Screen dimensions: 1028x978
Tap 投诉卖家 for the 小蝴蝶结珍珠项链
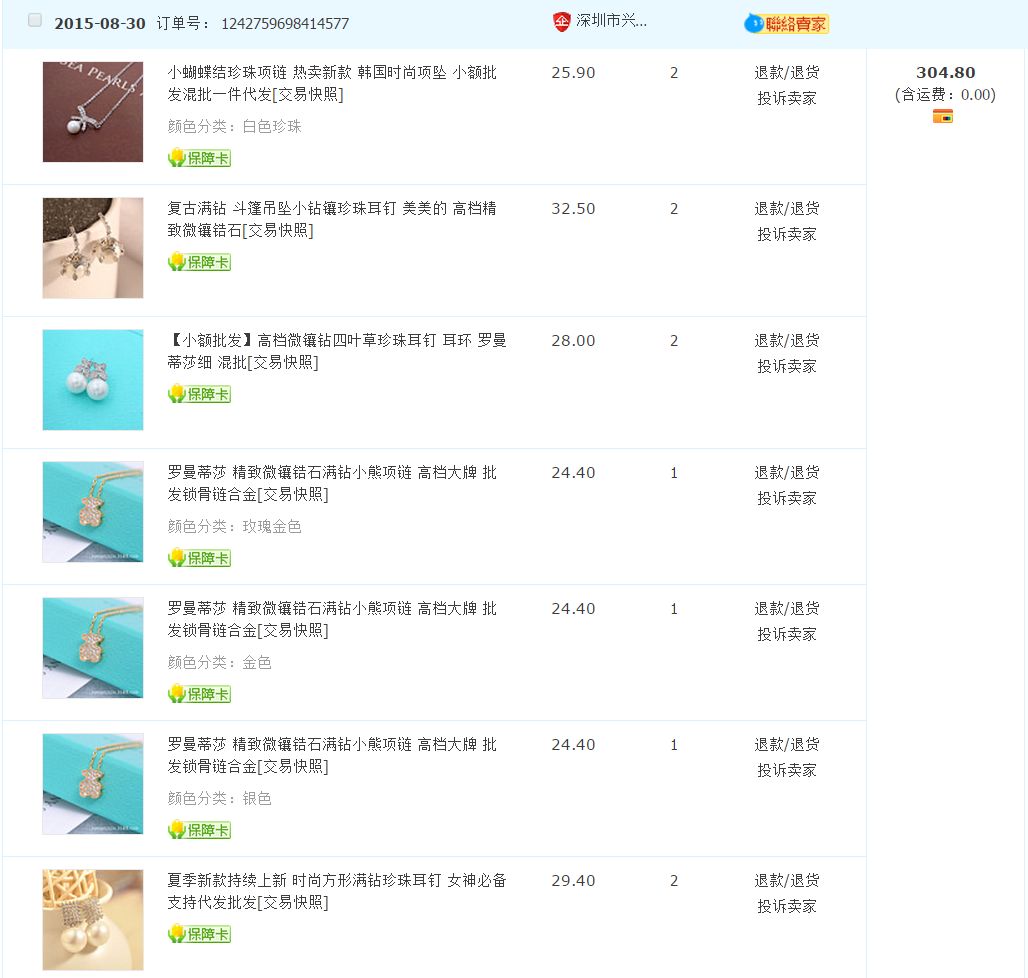(x=786, y=99)
